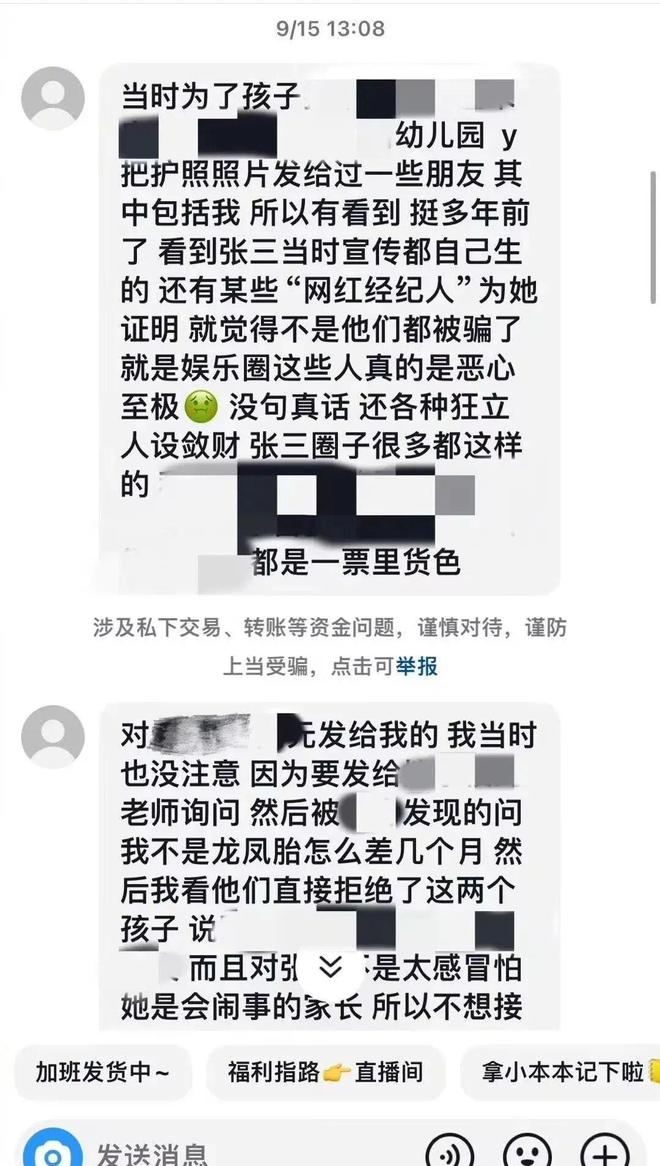The height and width of the screenshot is (1166, 660).
Task: Open more attachment options with the plus icon
Action: click(605, 1151)
